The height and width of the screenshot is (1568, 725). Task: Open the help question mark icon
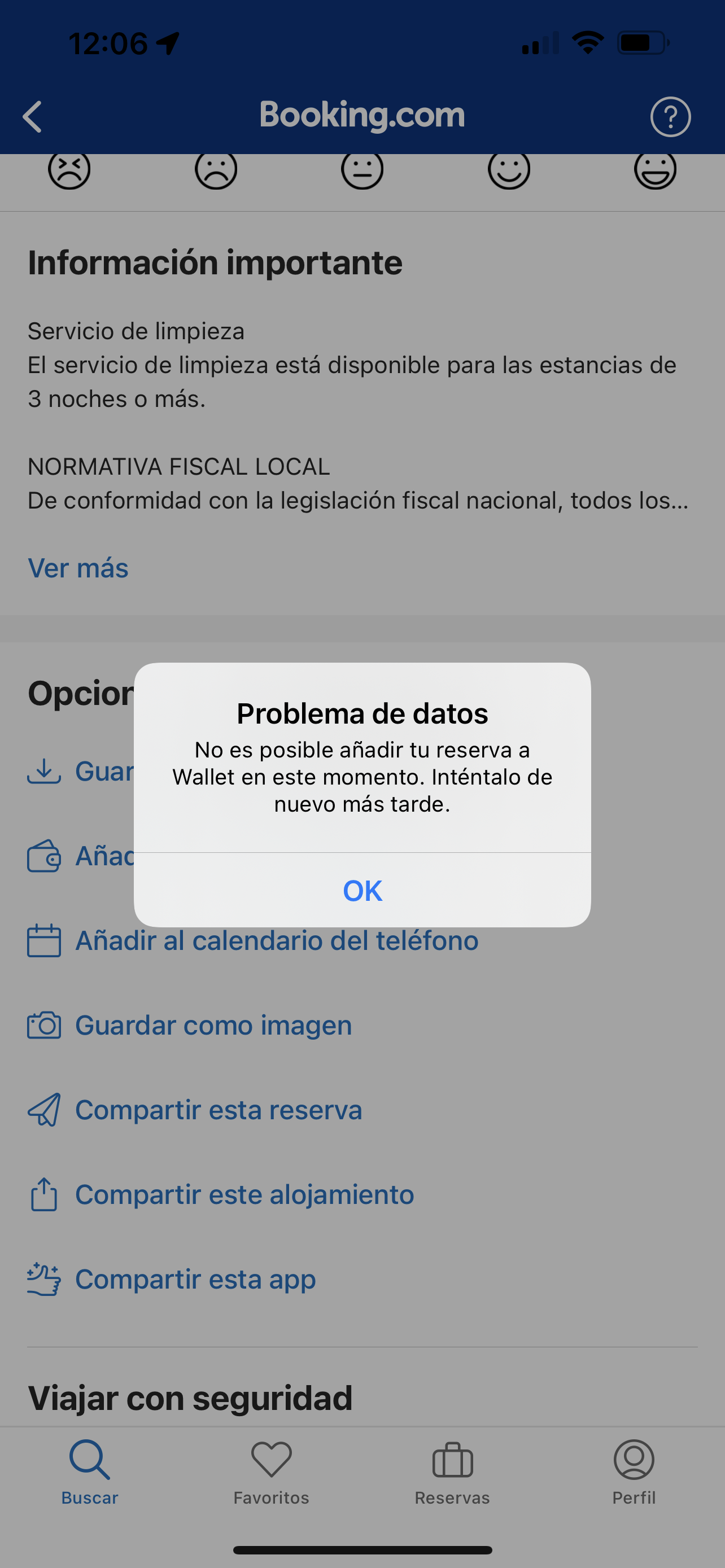click(670, 116)
